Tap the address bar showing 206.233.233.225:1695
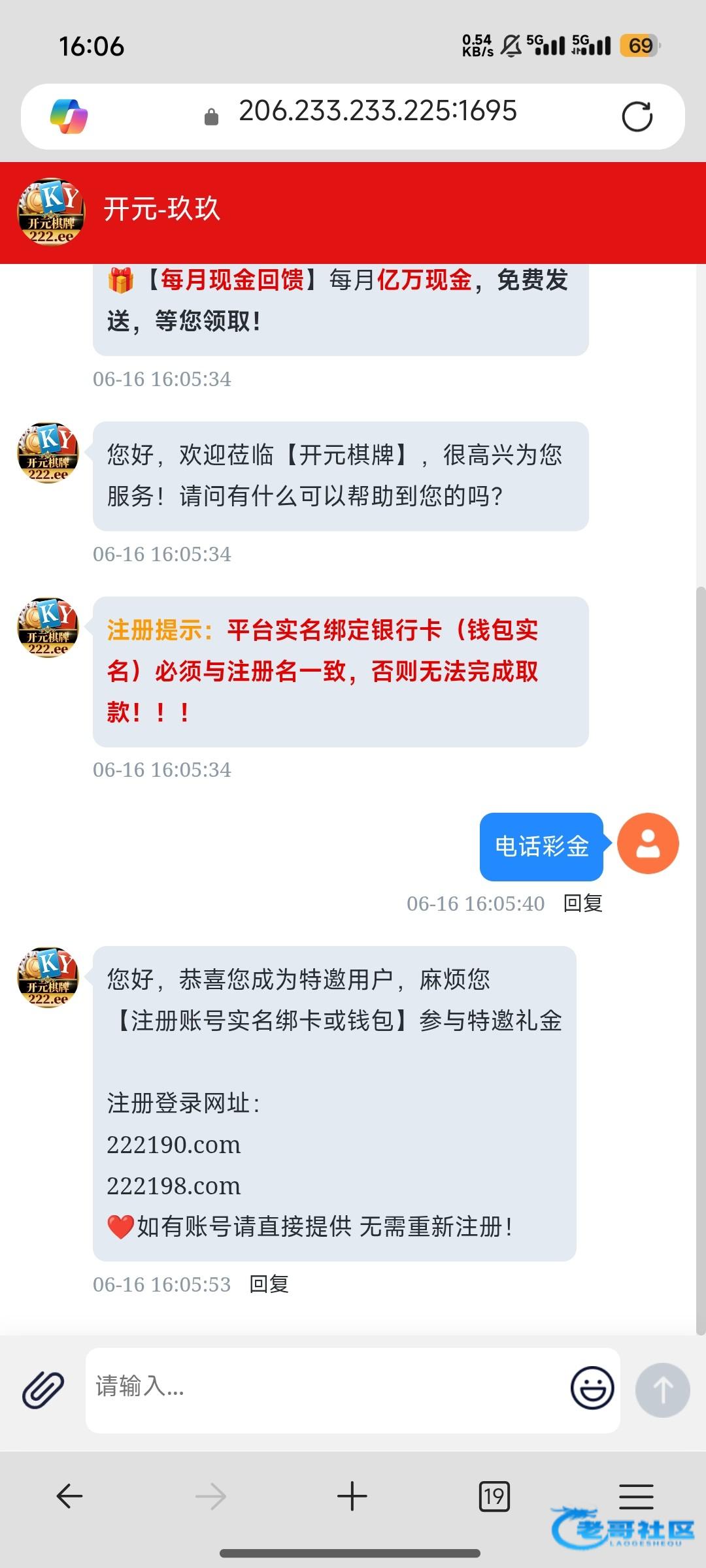The width and height of the screenshot is (706, 1568). 377,112
